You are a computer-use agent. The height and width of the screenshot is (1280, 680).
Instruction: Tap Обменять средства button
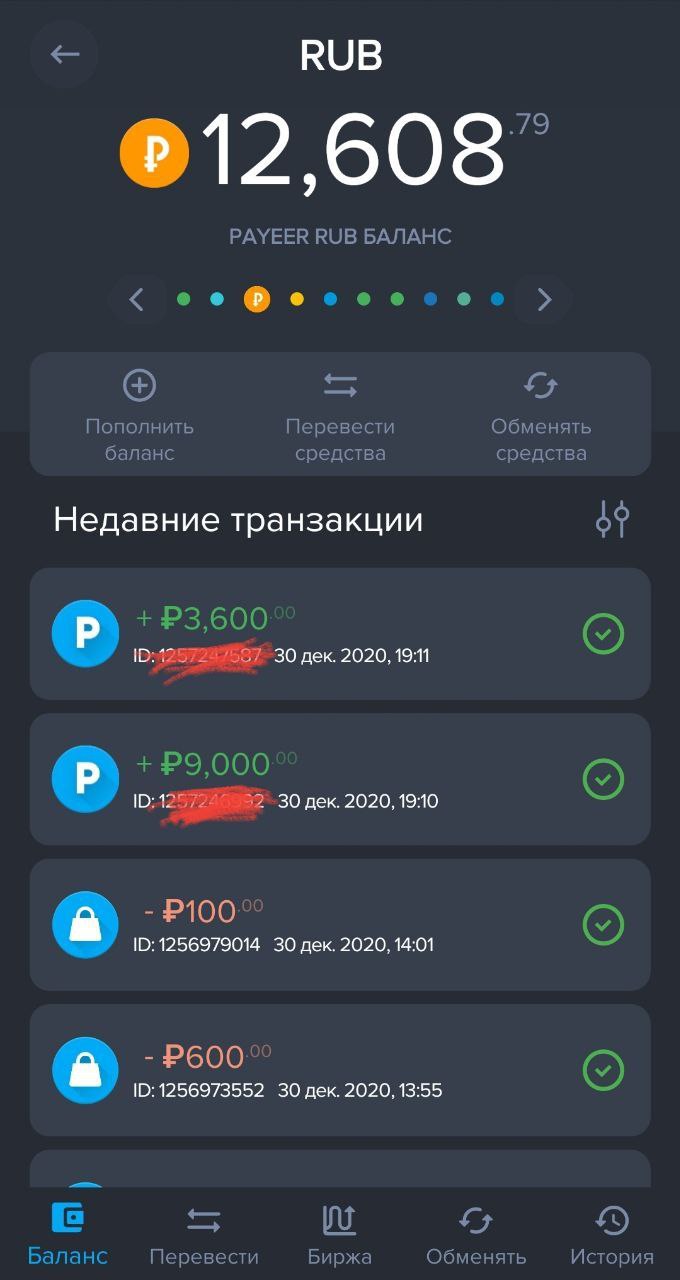tap(541, 416)
